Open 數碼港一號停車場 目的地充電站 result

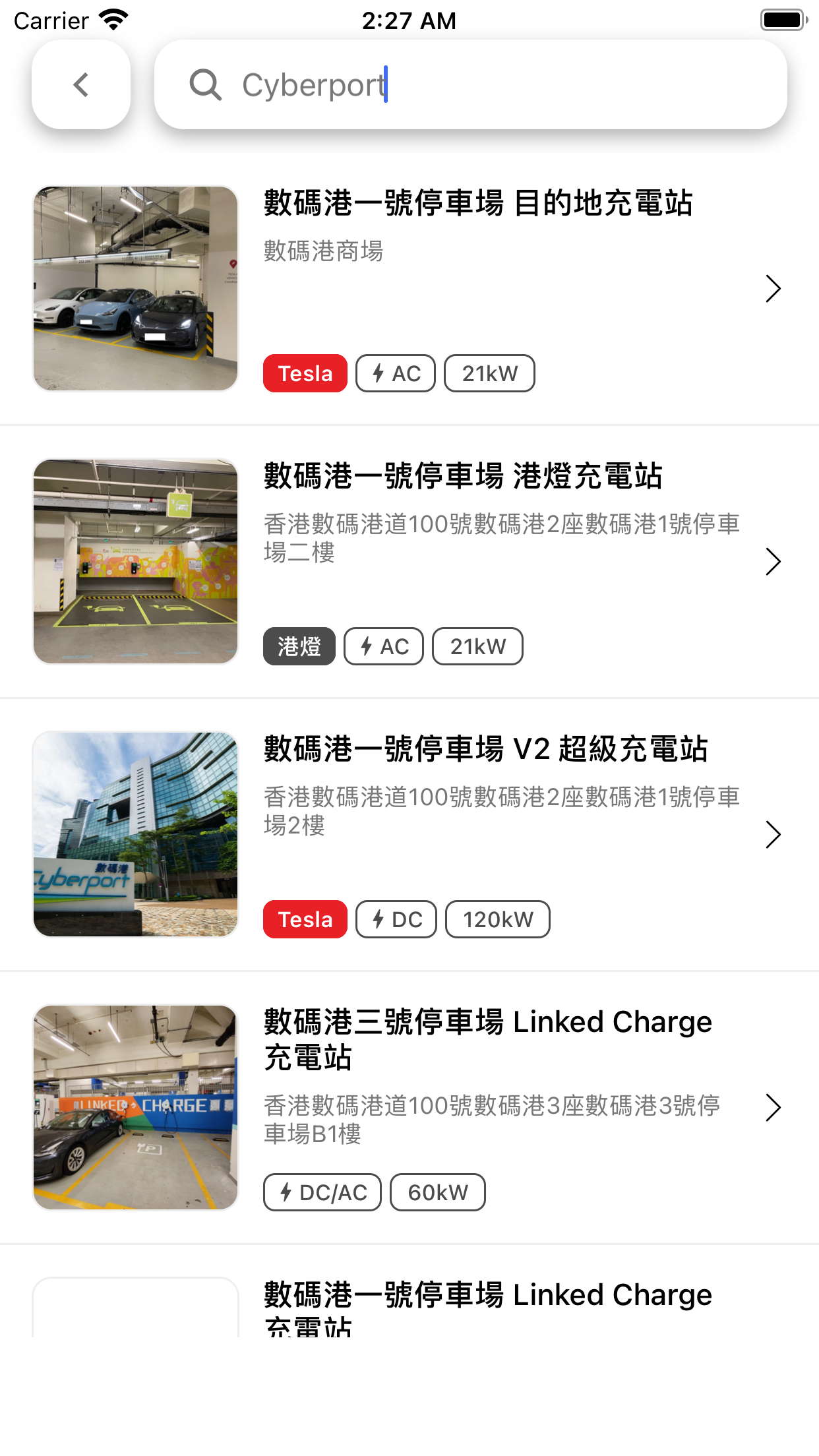pos(409,289)
